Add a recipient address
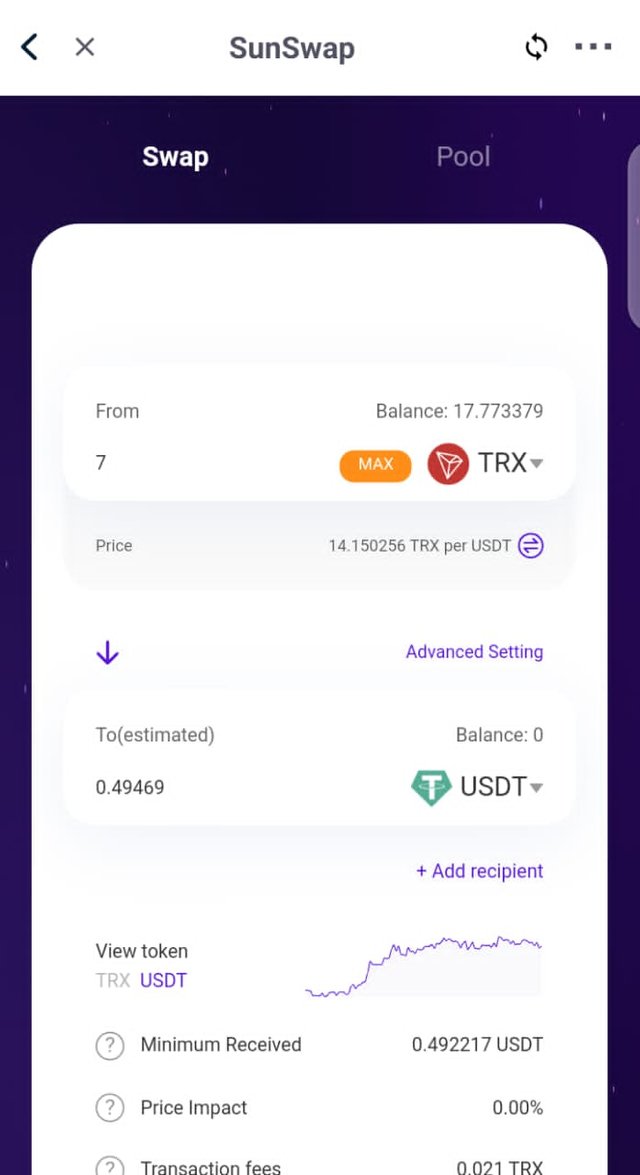This screenshot has width=640, height=1175. pos(480,871)
